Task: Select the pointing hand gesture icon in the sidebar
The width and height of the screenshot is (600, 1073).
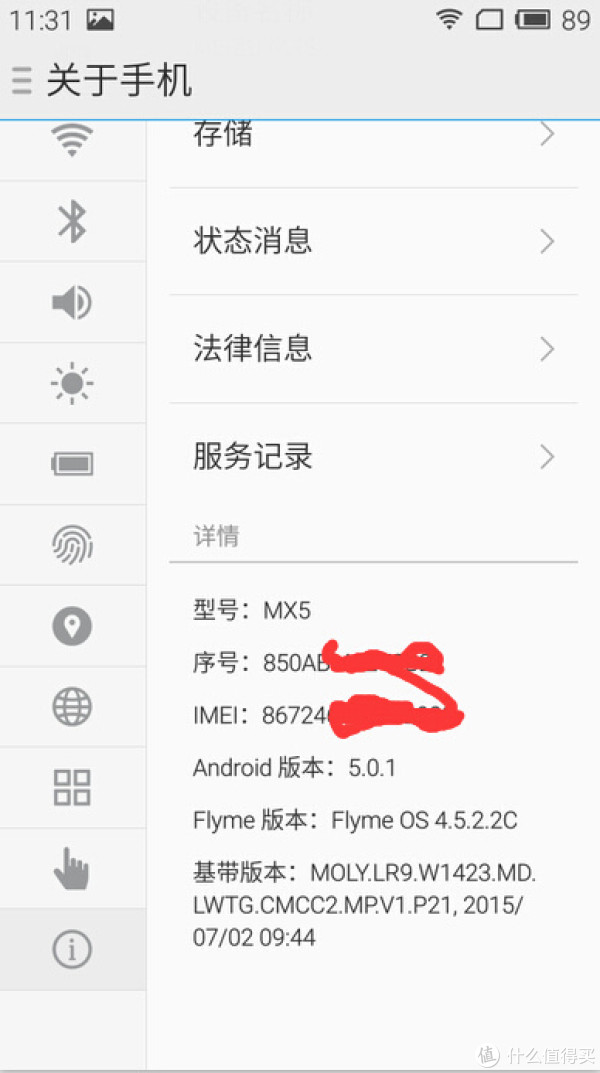Action: [x=72, y=869]
